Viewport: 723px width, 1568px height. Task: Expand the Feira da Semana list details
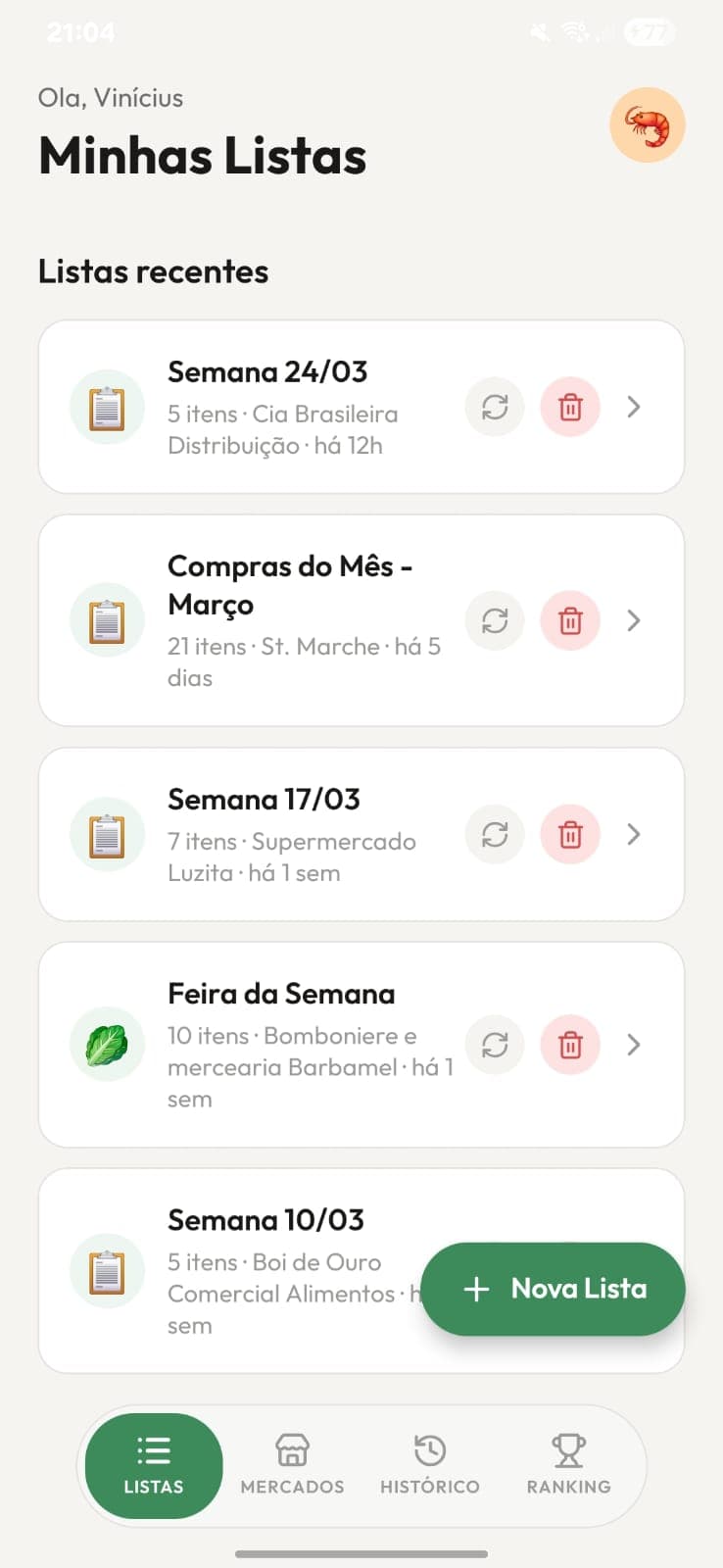coord(633,1045)
